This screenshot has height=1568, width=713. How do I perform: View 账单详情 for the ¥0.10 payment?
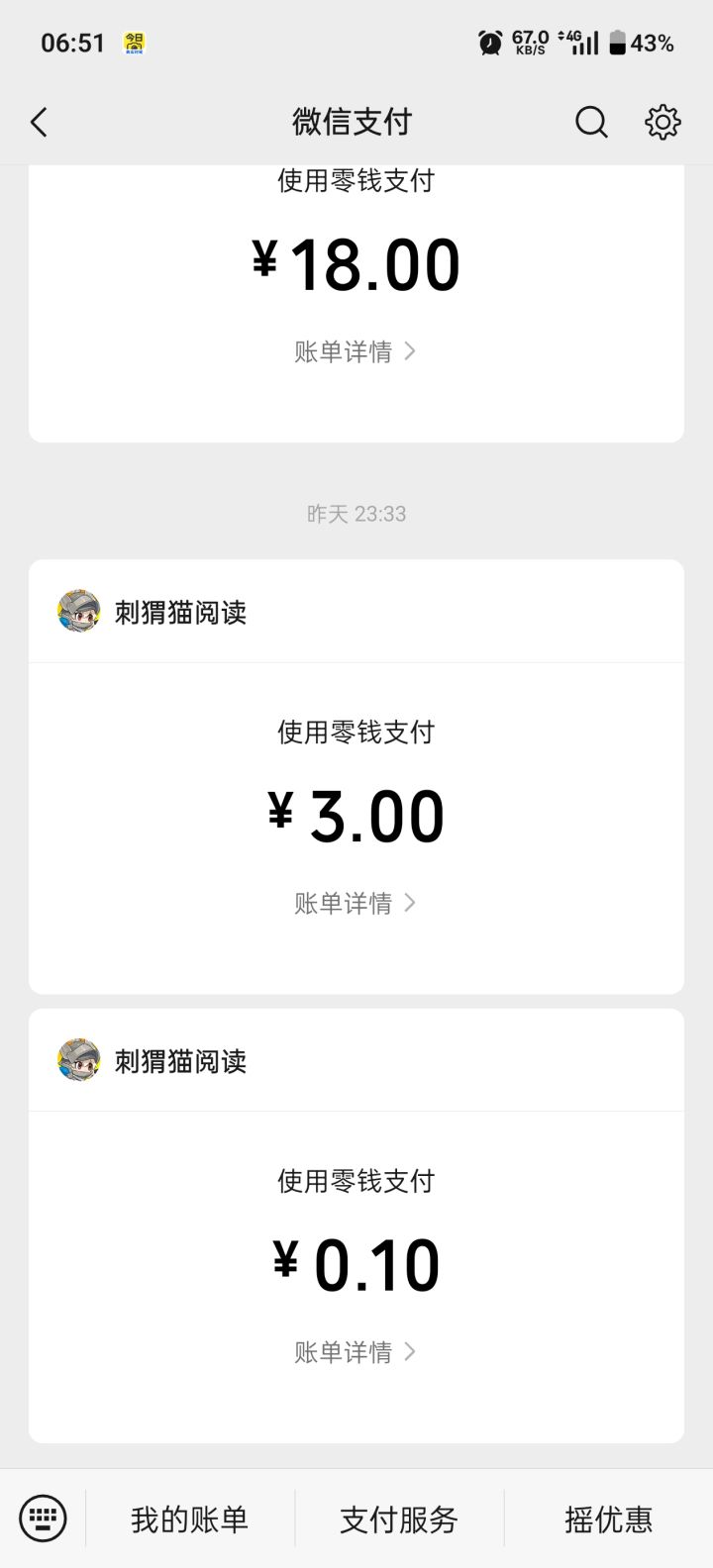(x=356, y=1352)
